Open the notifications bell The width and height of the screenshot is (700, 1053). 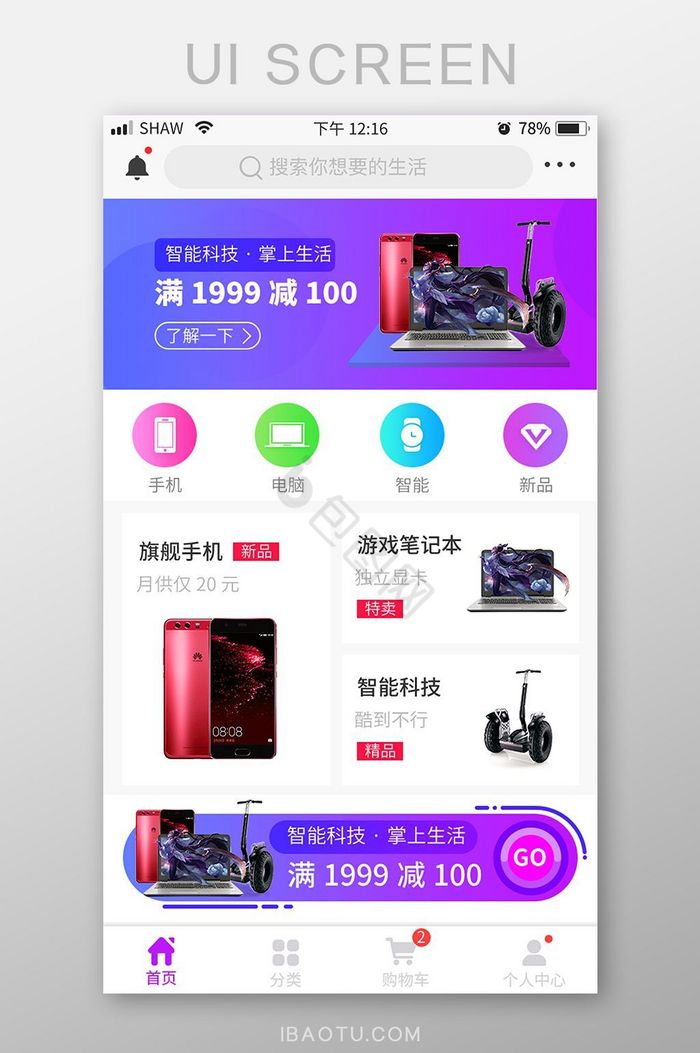click(137, 167)
